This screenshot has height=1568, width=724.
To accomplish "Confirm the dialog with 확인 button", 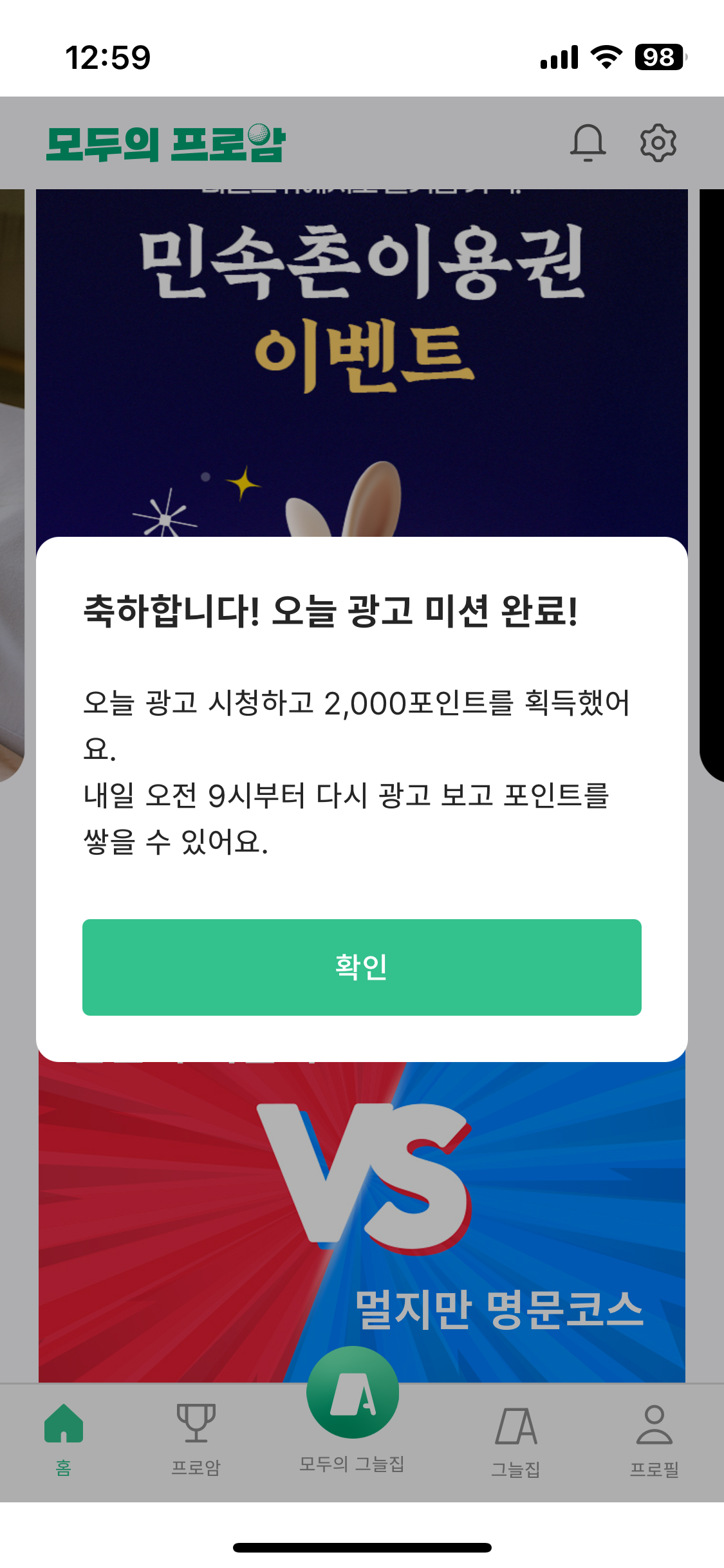I will point(362,967).
